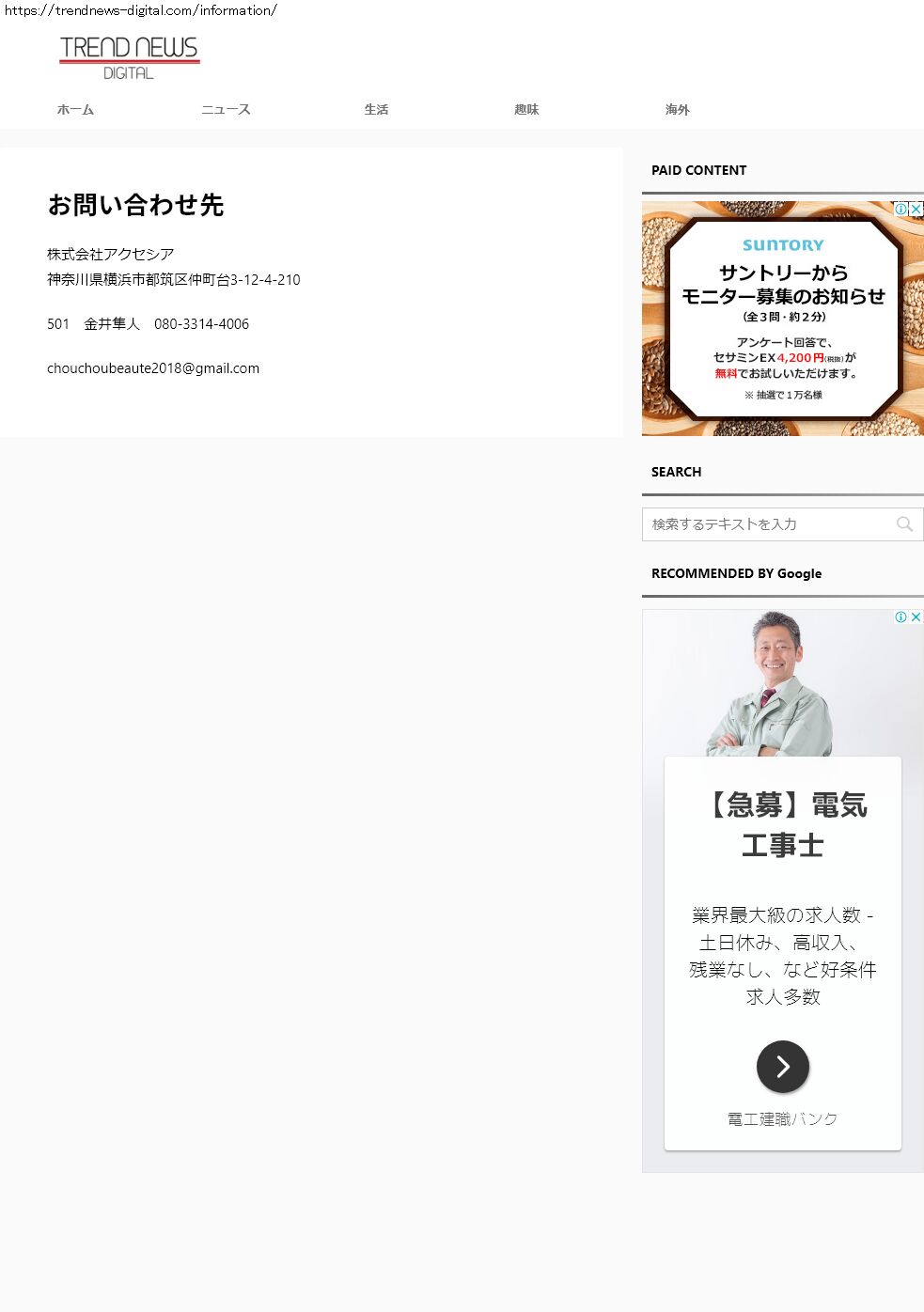924x1312 pixels.
Task: Go to the 生活 category
Action: pos(376,110)
